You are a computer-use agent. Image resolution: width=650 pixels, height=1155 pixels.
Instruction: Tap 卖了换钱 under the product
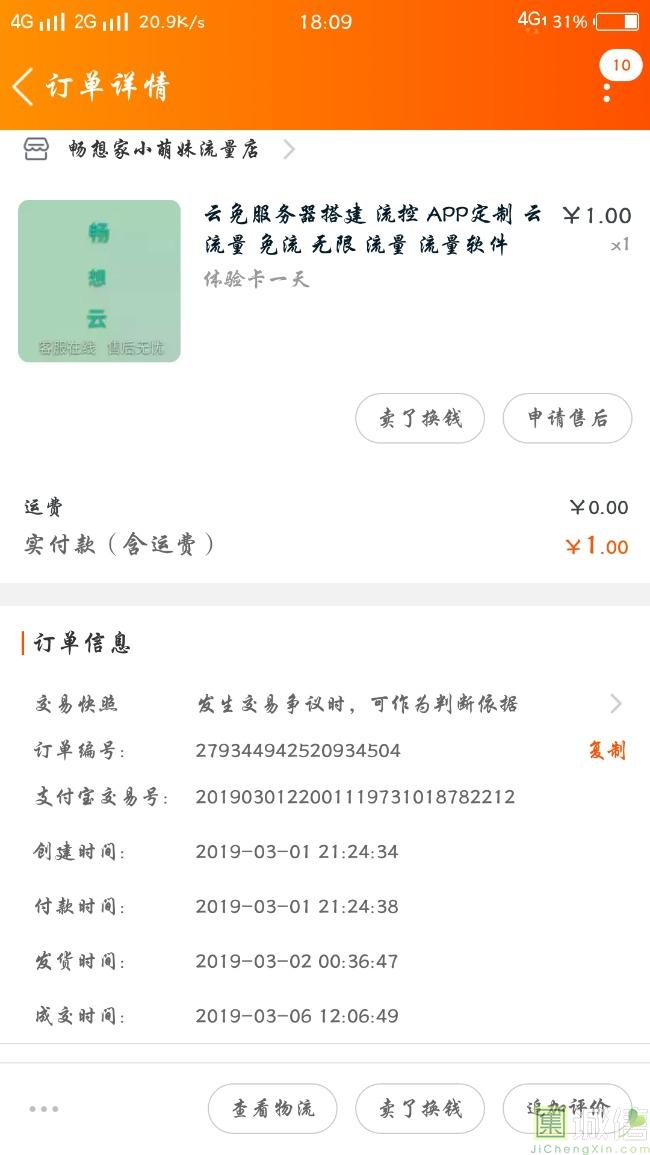click(x=420, y=418)
